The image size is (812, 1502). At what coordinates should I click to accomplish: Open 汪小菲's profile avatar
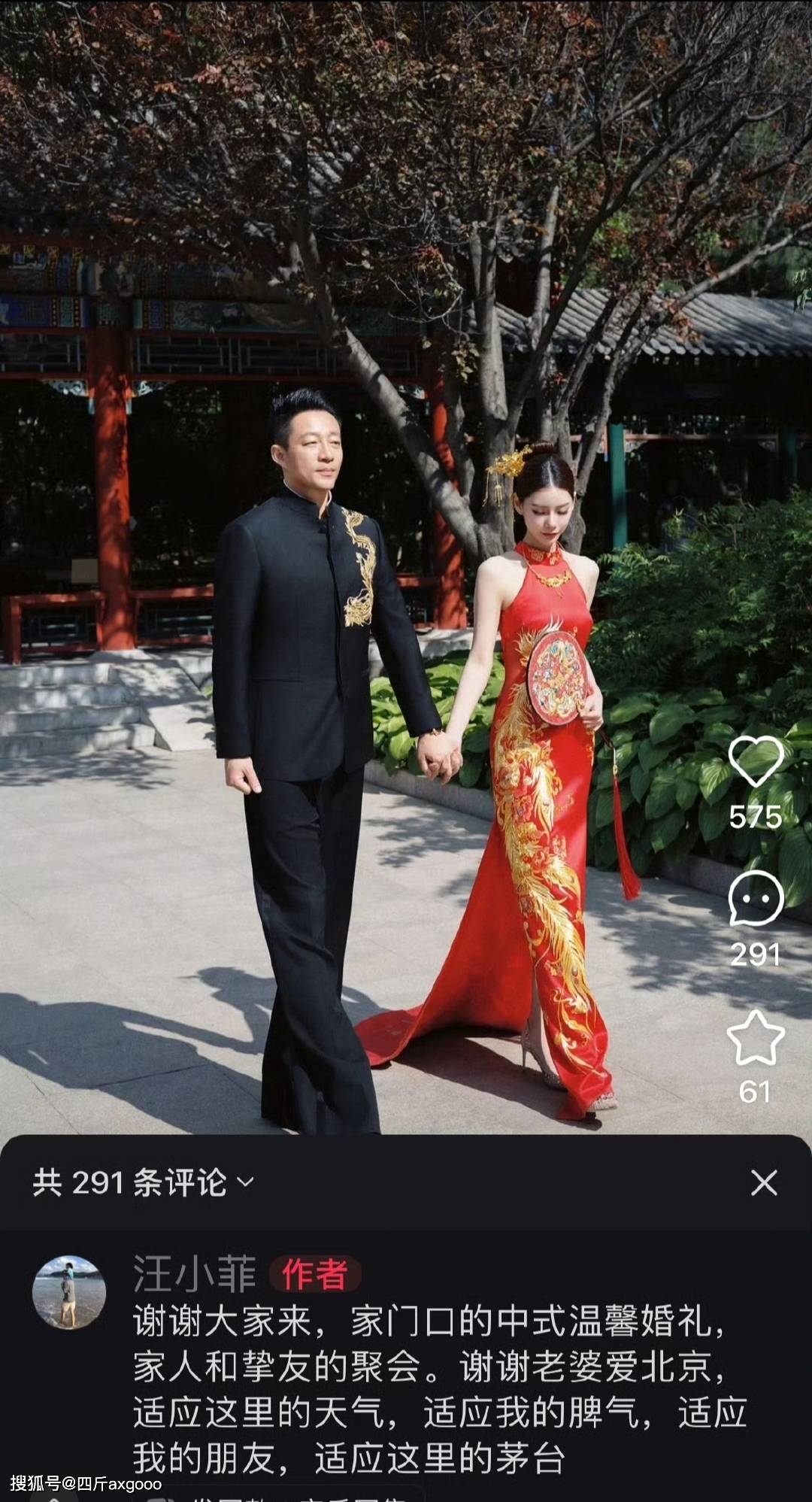click(x=68, y=1291)
